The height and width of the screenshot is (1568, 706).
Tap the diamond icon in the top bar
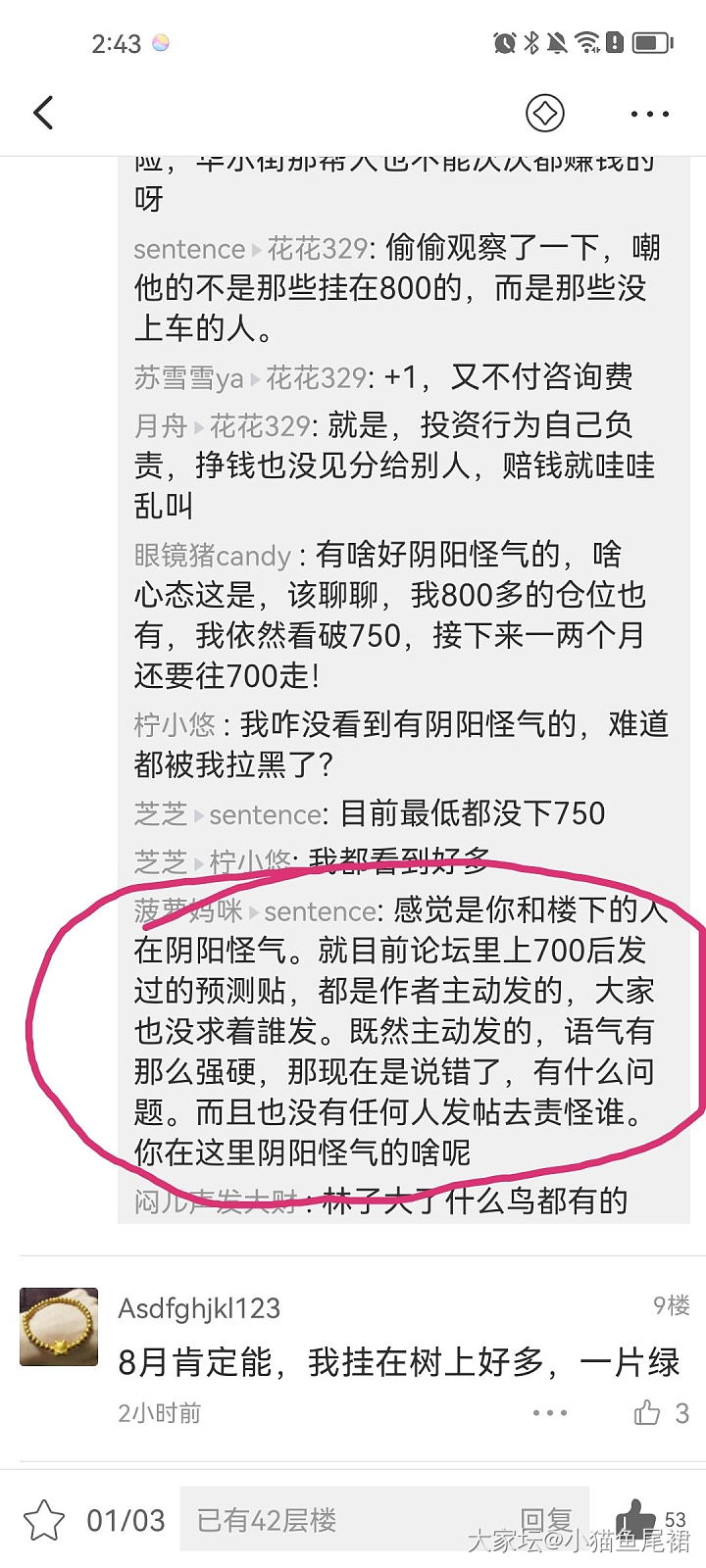(x=544, y=114)
